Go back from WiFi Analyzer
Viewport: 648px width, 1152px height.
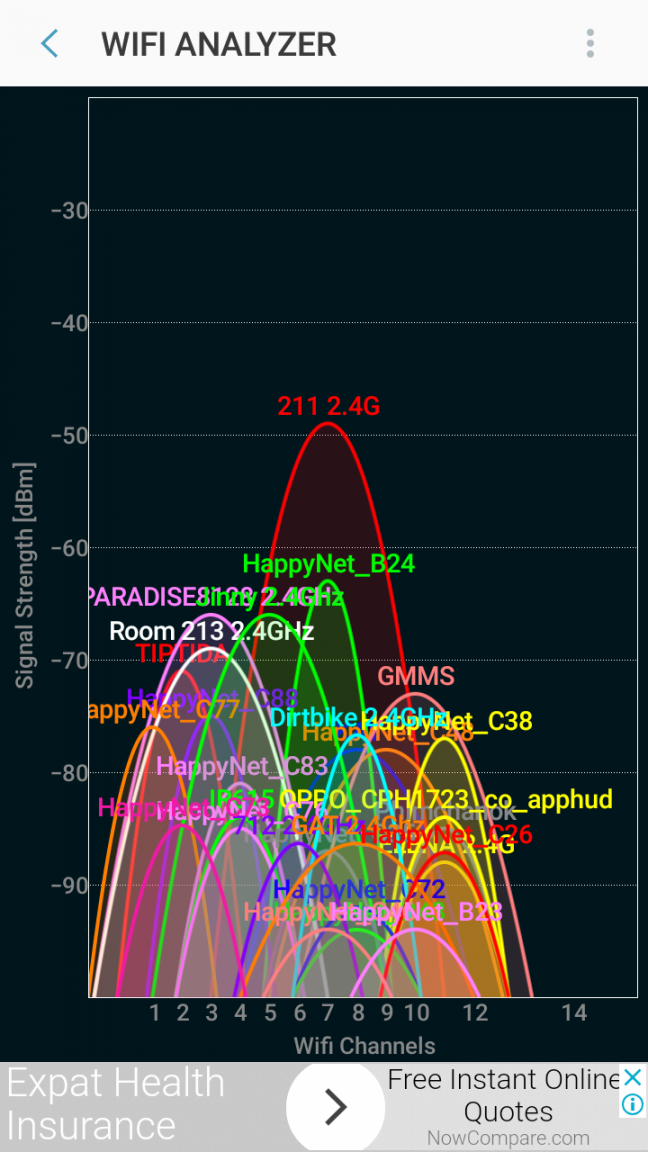pyautogui.click(x=49, y=44)
